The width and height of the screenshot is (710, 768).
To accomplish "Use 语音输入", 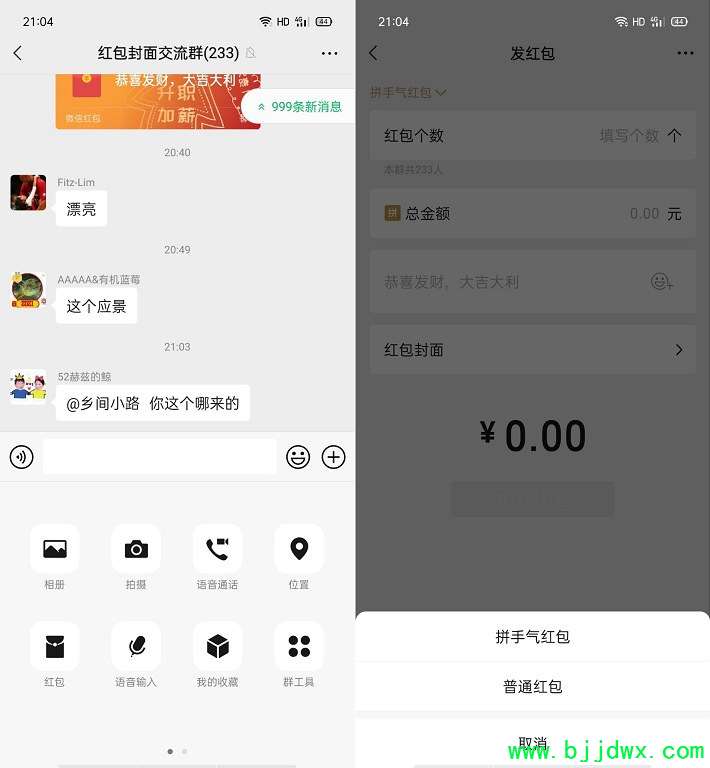I will pyautogui.click(x=136, y=646).
